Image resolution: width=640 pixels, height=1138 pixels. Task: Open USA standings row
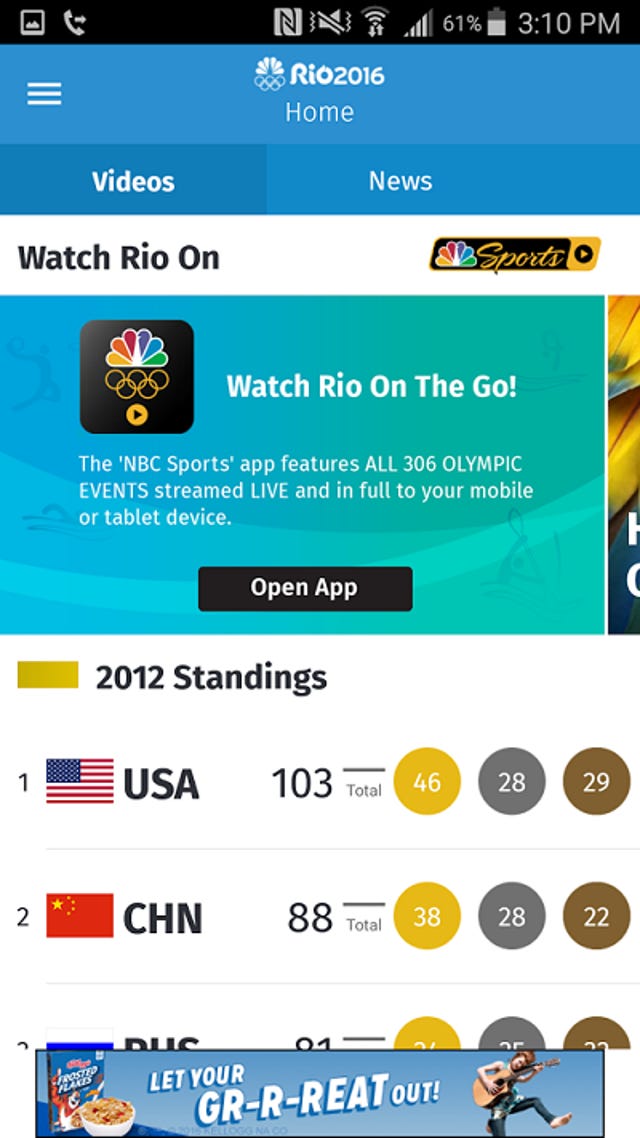pos(320,782)
